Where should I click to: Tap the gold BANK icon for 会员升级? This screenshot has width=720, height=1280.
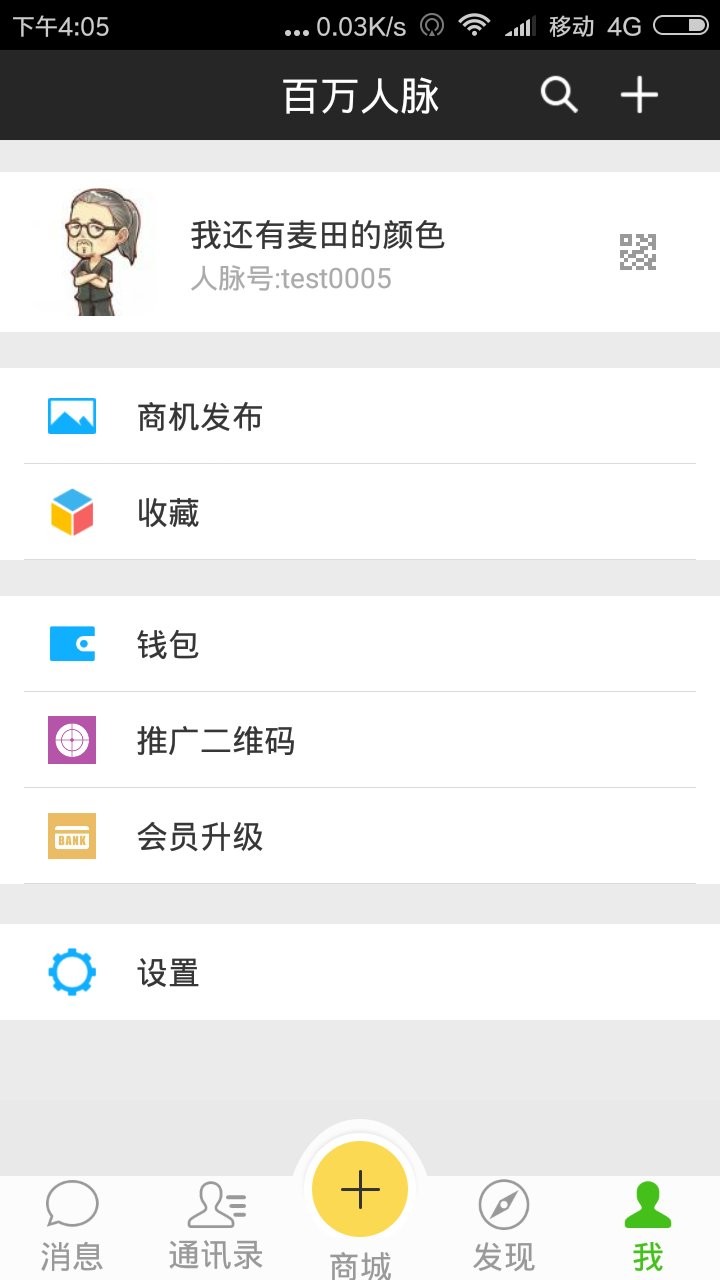71,837
